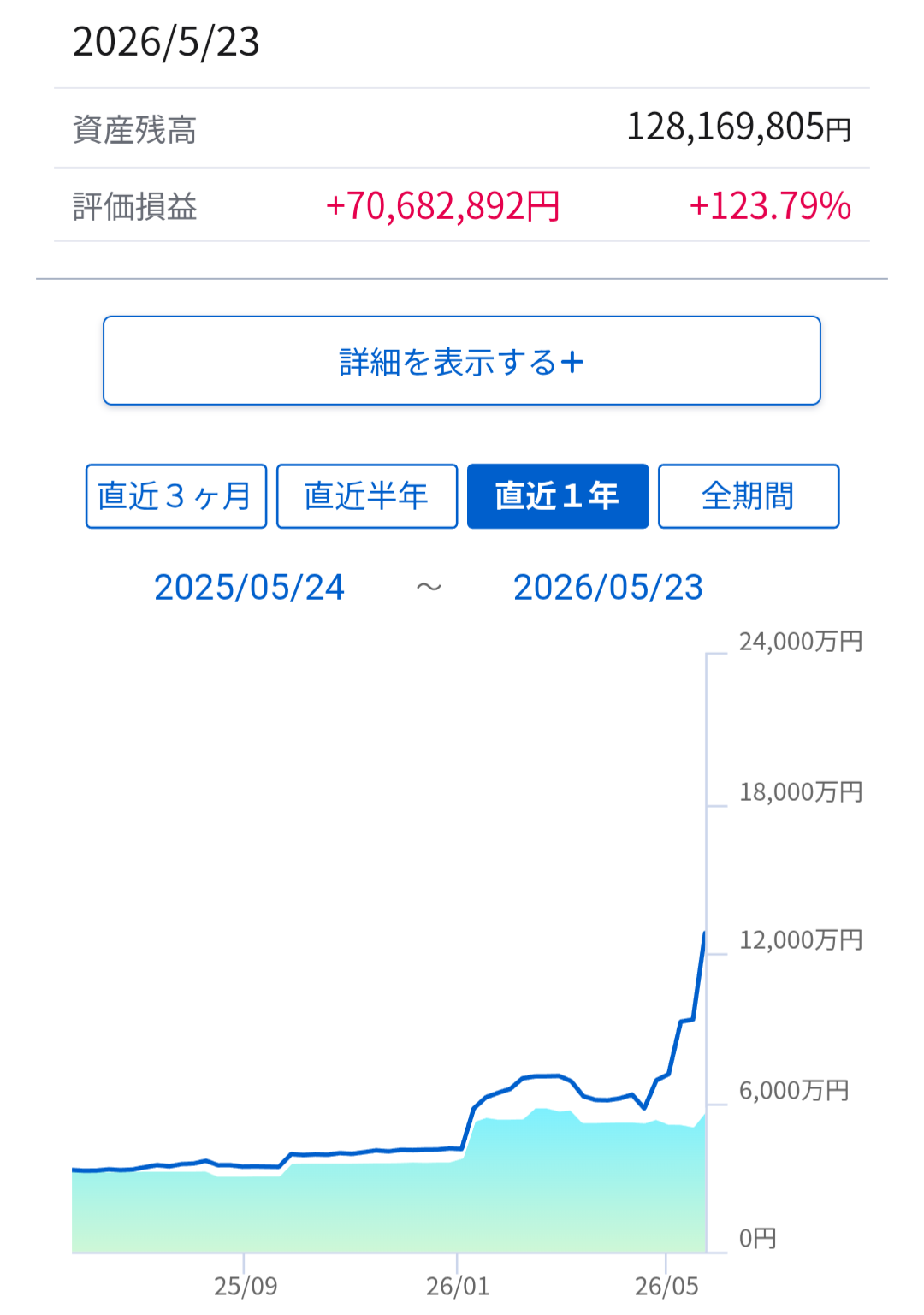Select the 直近1年 period

tap(558, 496)
